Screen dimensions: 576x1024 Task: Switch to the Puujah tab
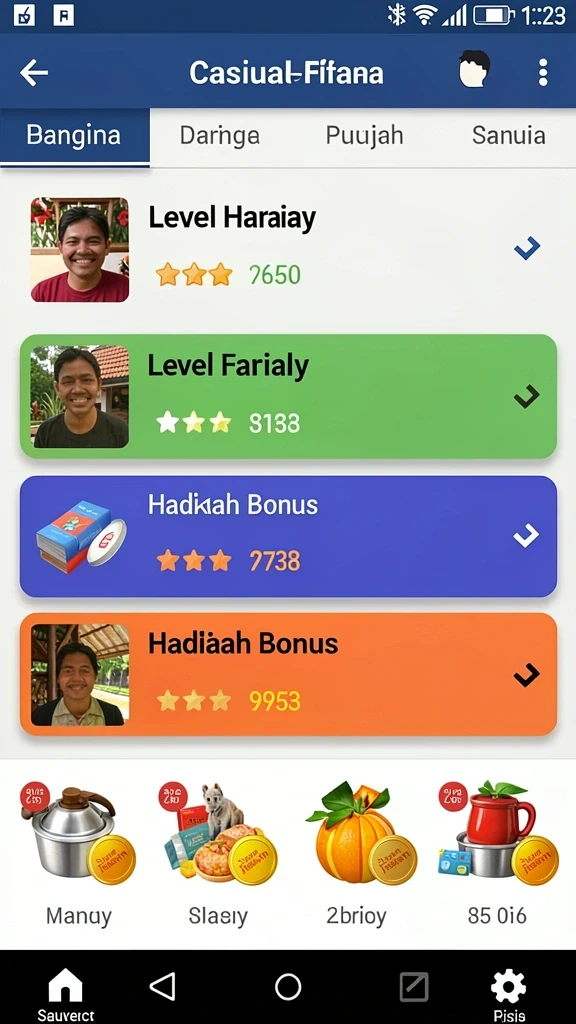click(364, 136)
